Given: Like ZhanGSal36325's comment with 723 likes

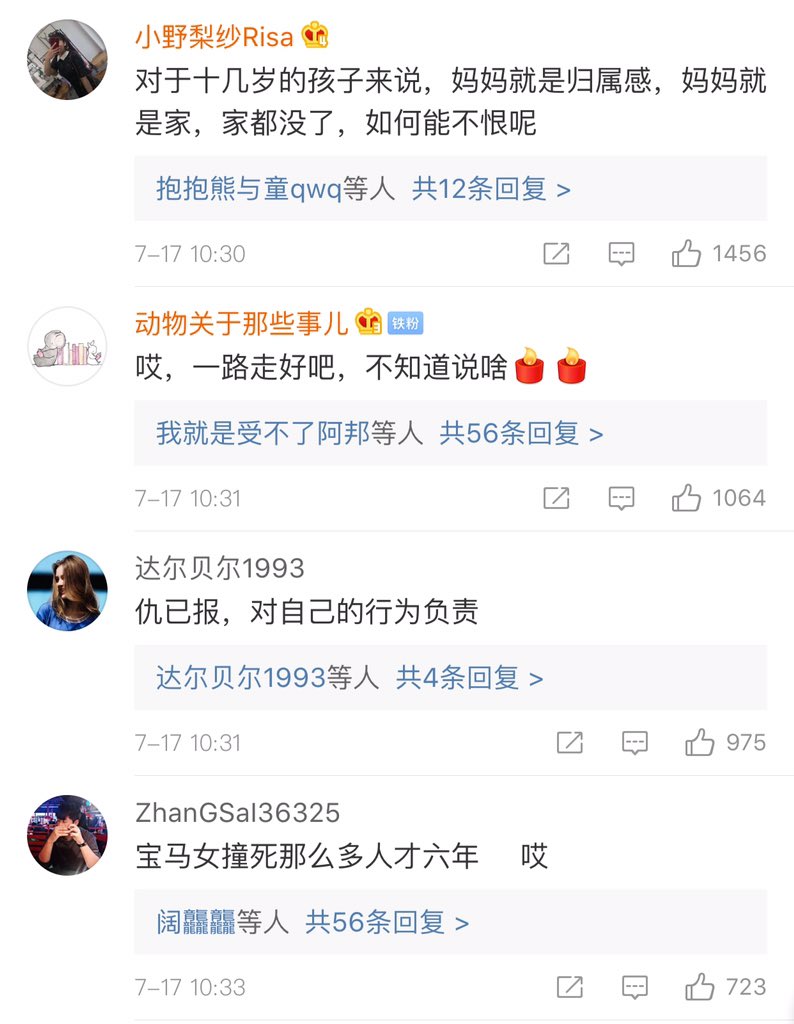Looking at the screenshot, I should [x=700, y=988].
